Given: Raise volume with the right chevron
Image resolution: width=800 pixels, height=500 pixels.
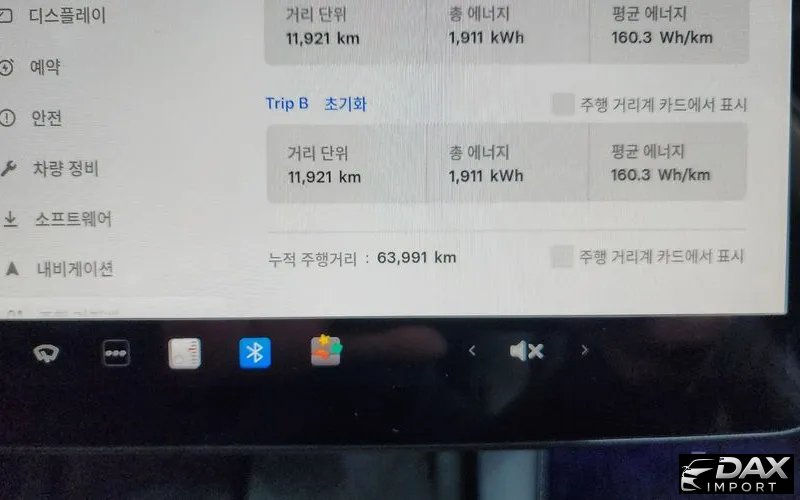Looking at the screenshot, I should (x=585, y=350).
